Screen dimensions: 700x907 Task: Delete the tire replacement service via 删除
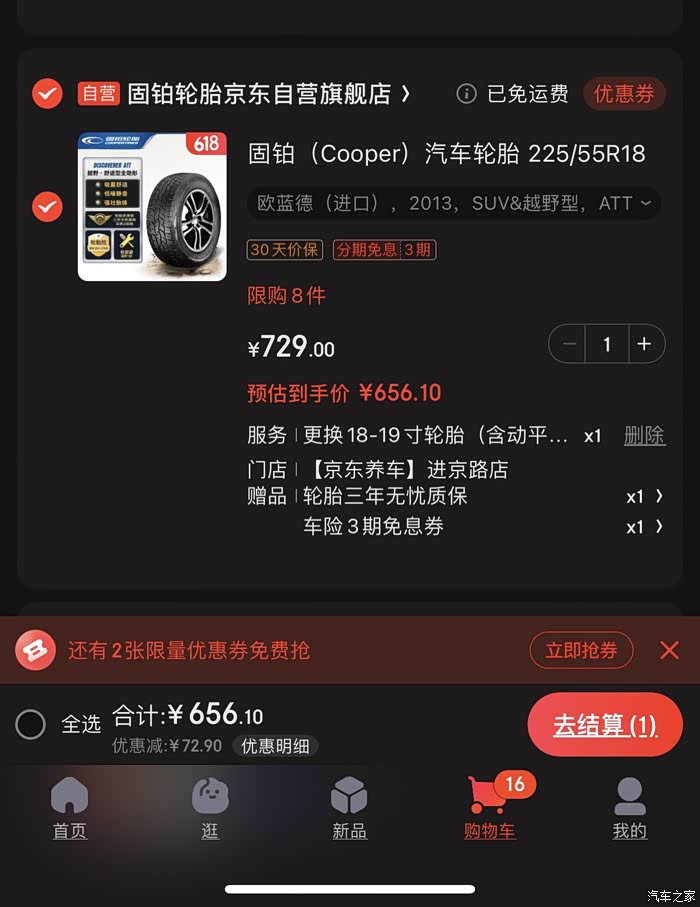coord(644,435)
